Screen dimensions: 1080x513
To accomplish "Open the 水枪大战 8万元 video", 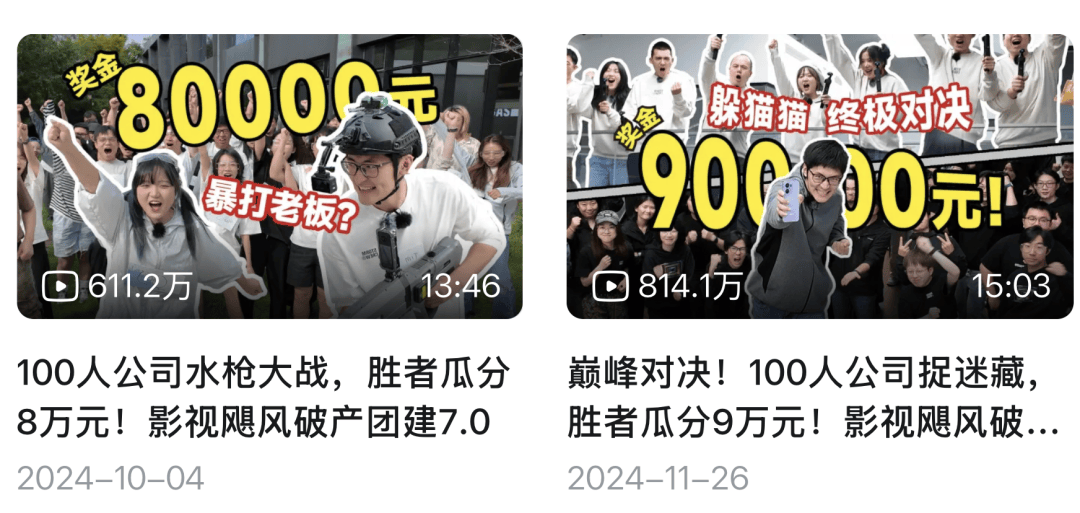I will [269, 177].
